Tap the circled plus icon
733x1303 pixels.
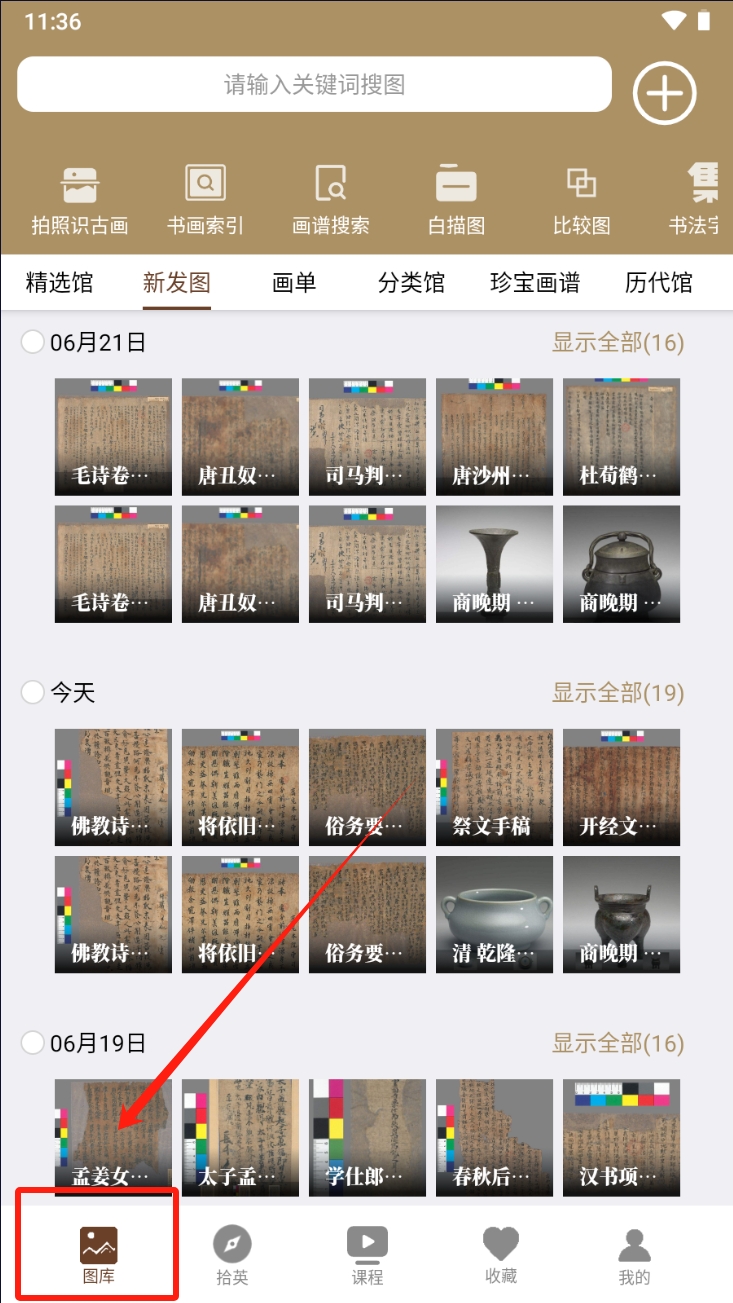pyautogui.click(x=664, y=93)
